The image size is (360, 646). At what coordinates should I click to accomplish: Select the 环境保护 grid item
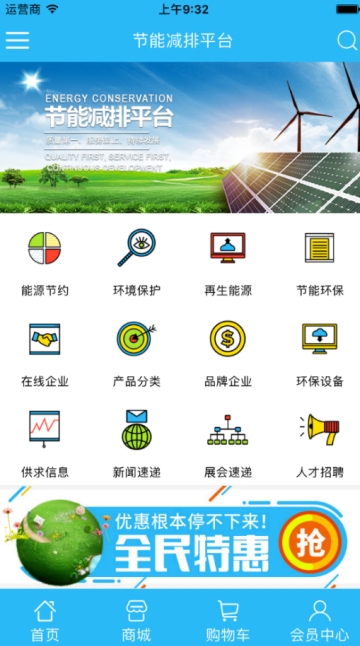click(x=137, y=263)
